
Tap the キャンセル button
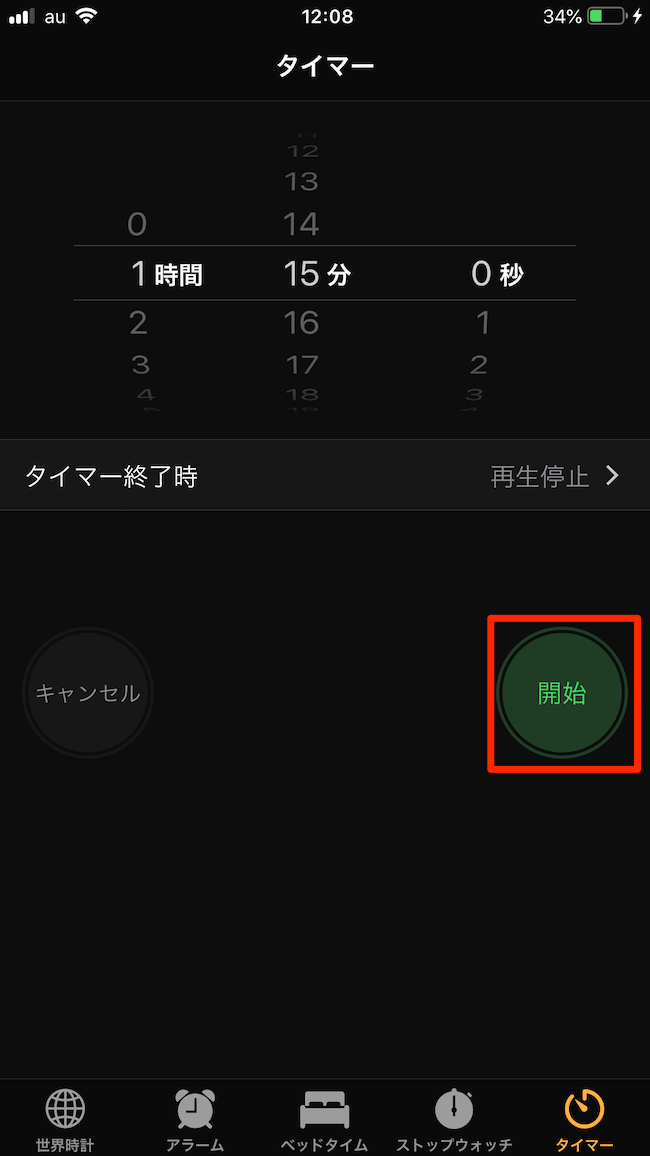(88, 693)
